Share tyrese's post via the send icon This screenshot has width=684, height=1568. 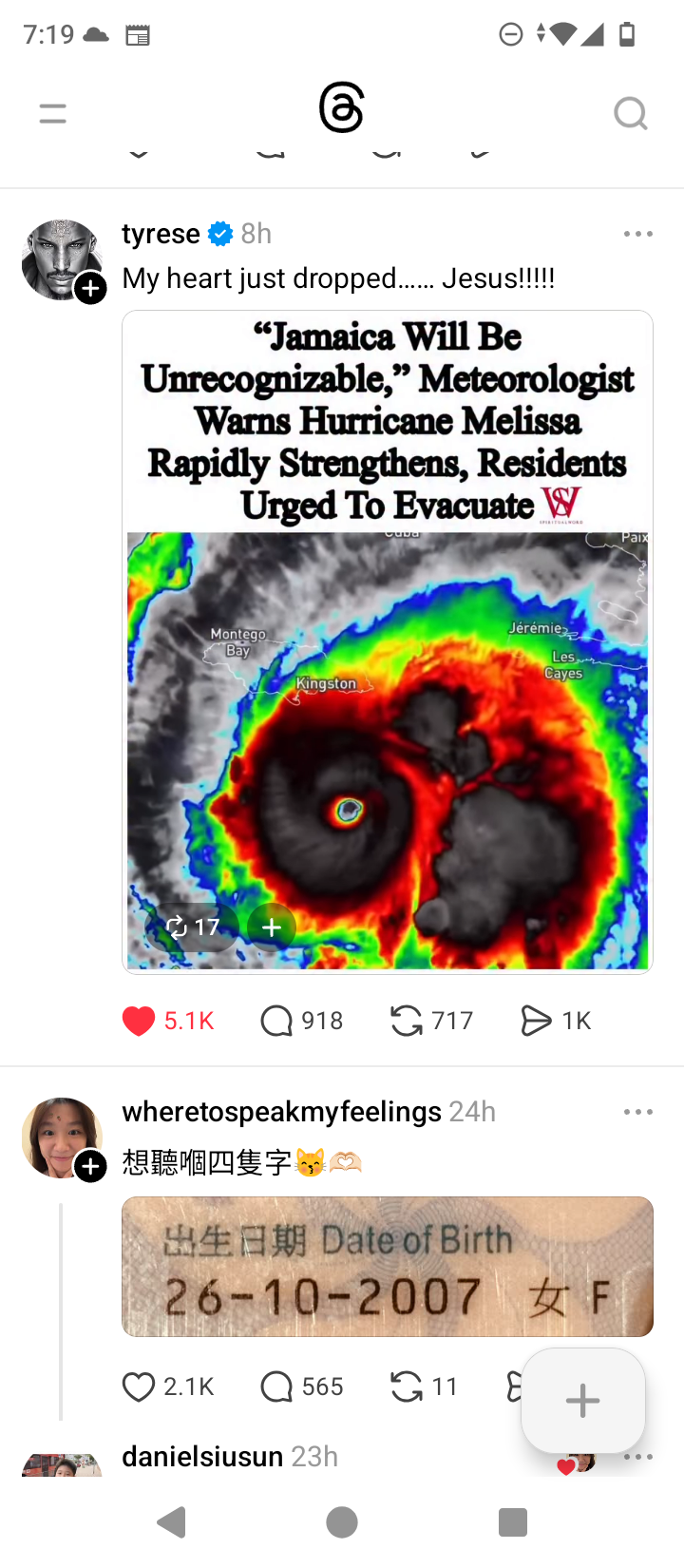tap(536, 1021)
